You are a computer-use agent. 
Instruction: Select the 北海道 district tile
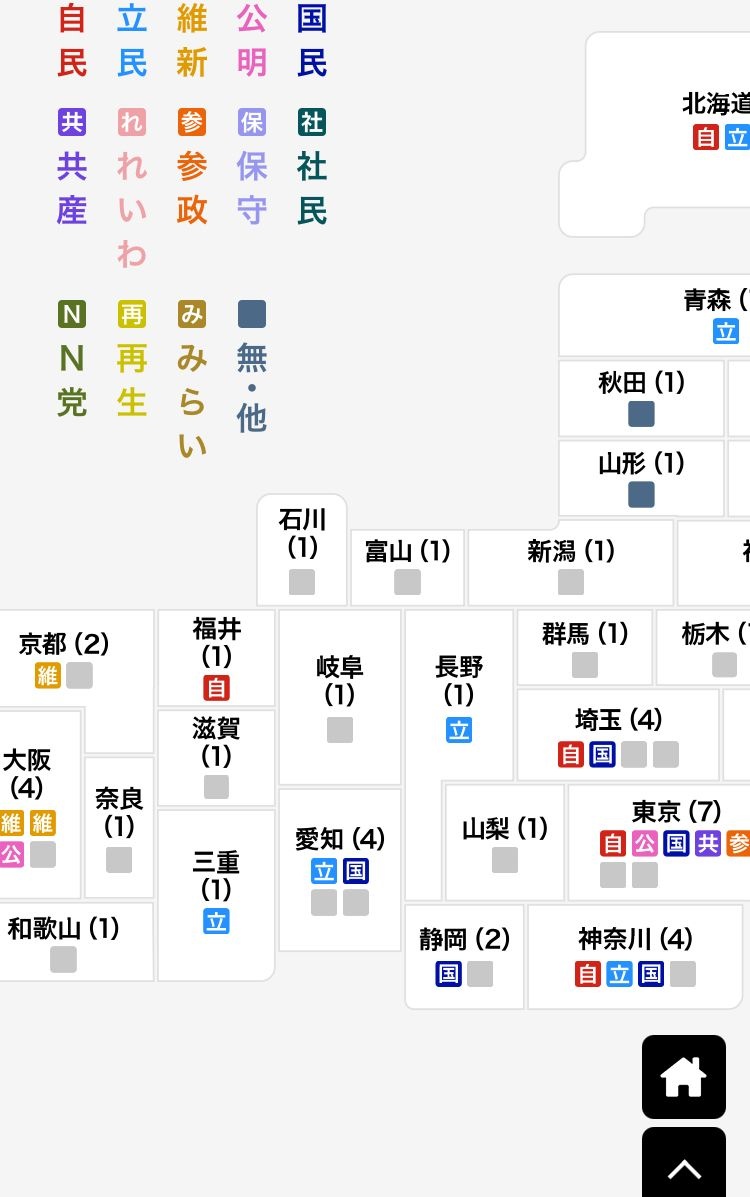coord(700,120)
